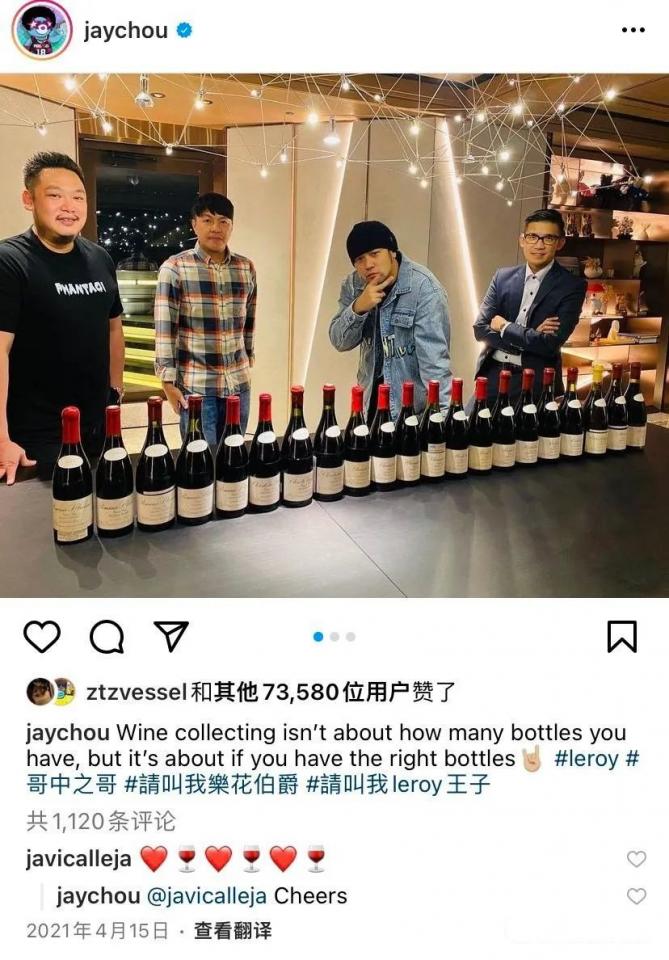Image resolution: width=669 pixels, height=960 pixels.
Task: Open the comment bubble icon
Action: pyautogui.click(x=106, y=637)
